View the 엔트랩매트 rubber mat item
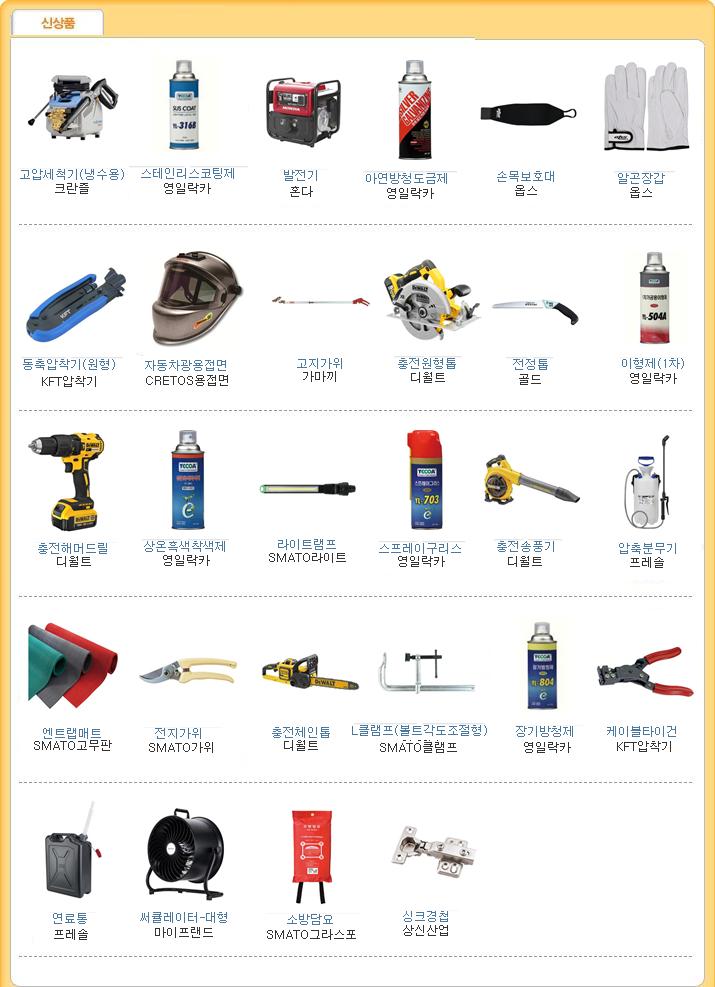The width and height of the screenshot is (715, 987). (68, 733)
